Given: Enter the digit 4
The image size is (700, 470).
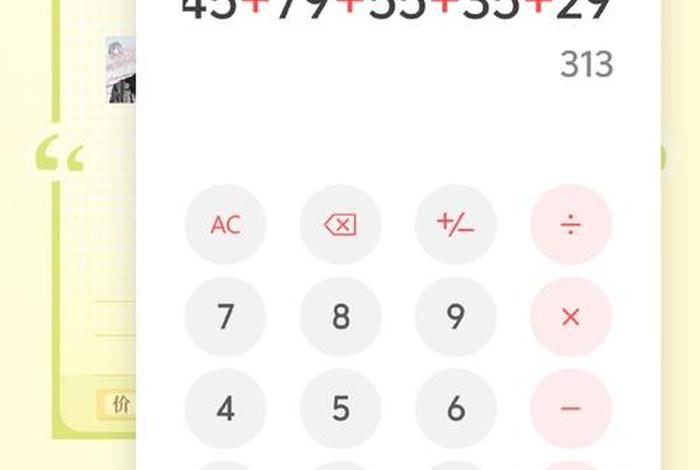Looking at the screenshot, I should point(226,408).
